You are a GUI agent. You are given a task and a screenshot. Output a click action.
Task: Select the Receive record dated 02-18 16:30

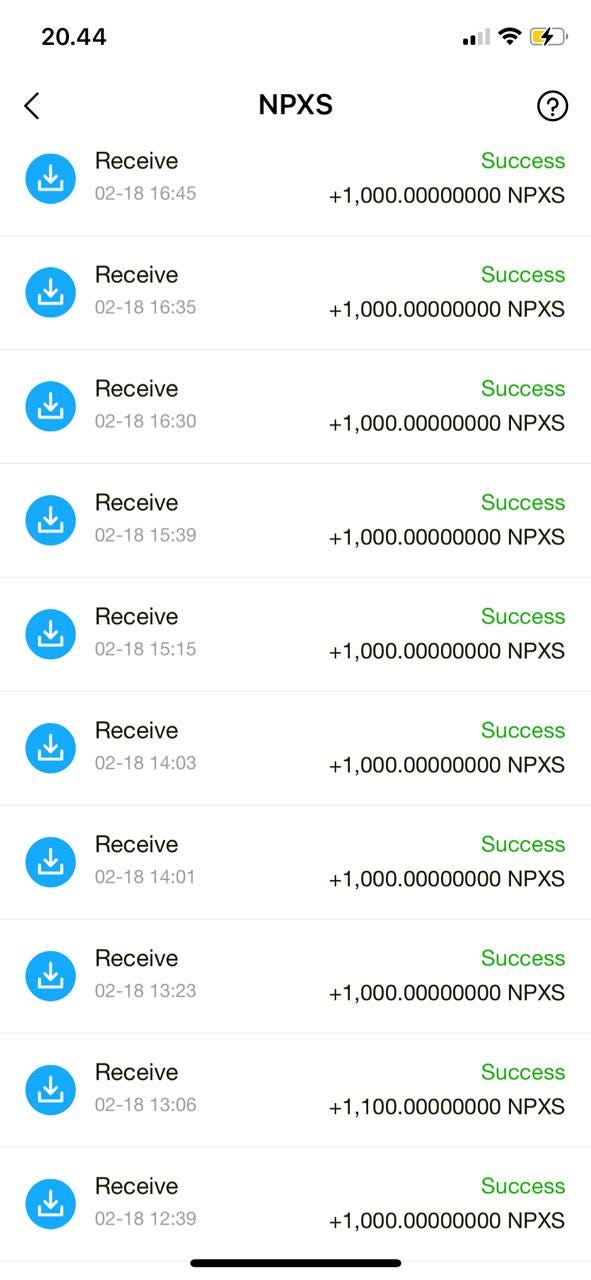point(295,407)
